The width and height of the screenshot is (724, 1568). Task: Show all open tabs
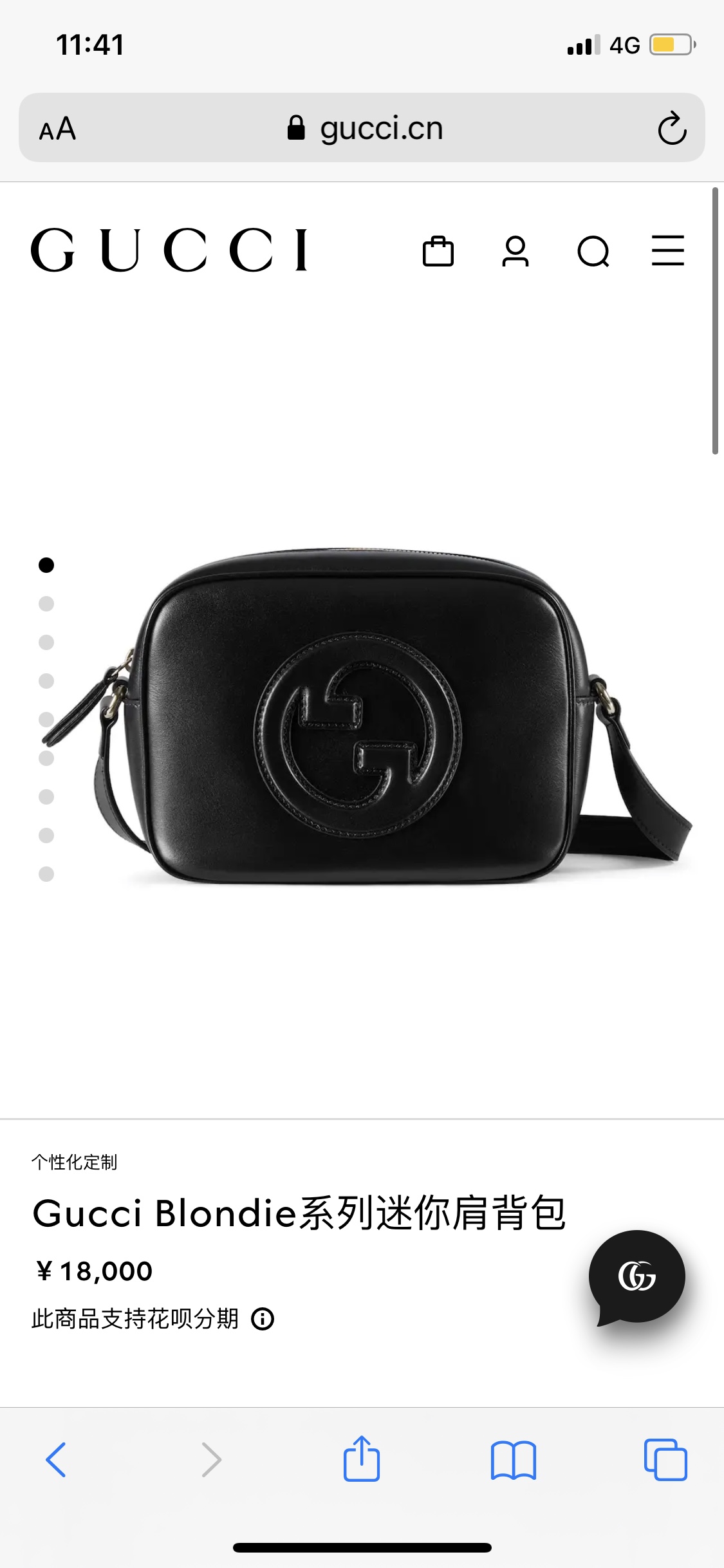(x=665, y=1459)
